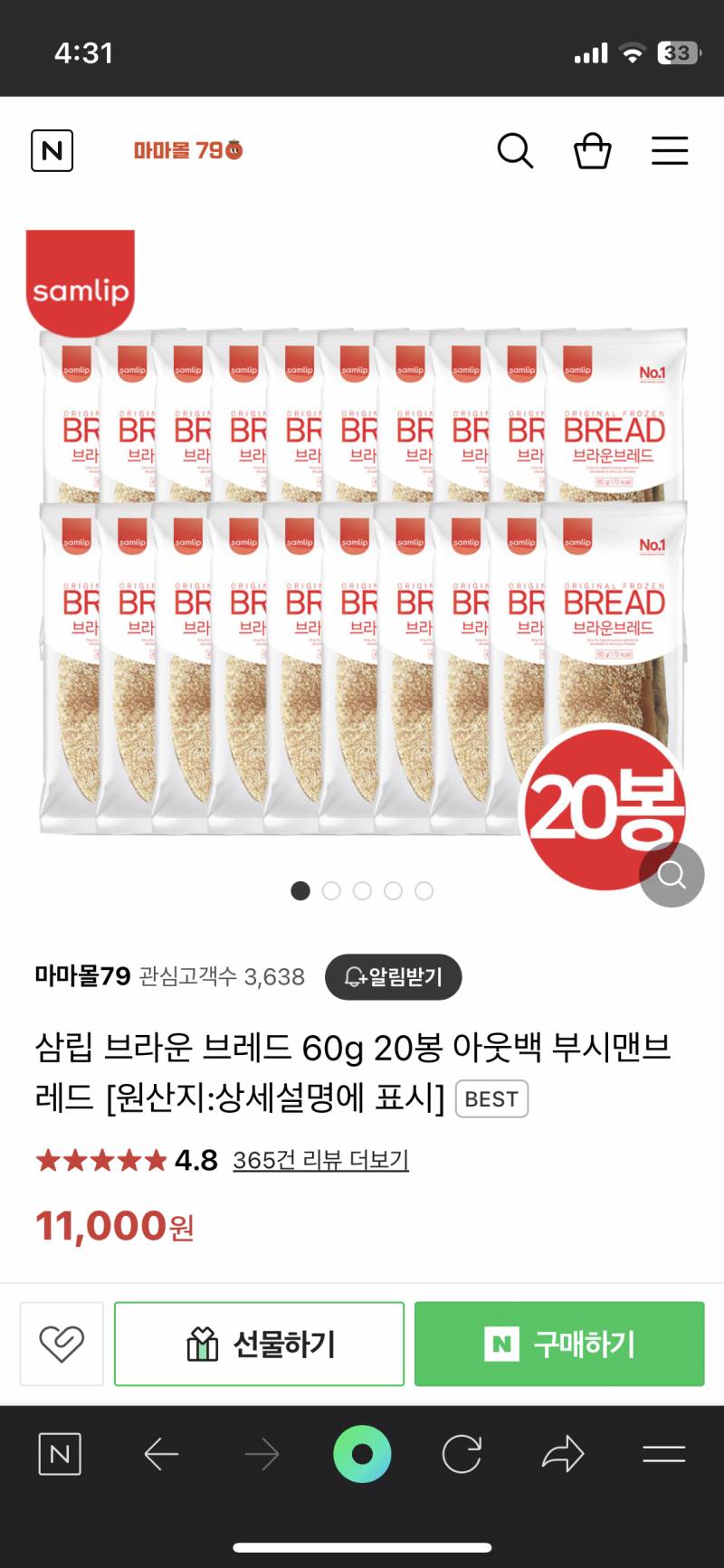The height and width of the screenshot is (1568, 724).
Task: Tap the back arrow to go back
Action: click(161, 1454)
